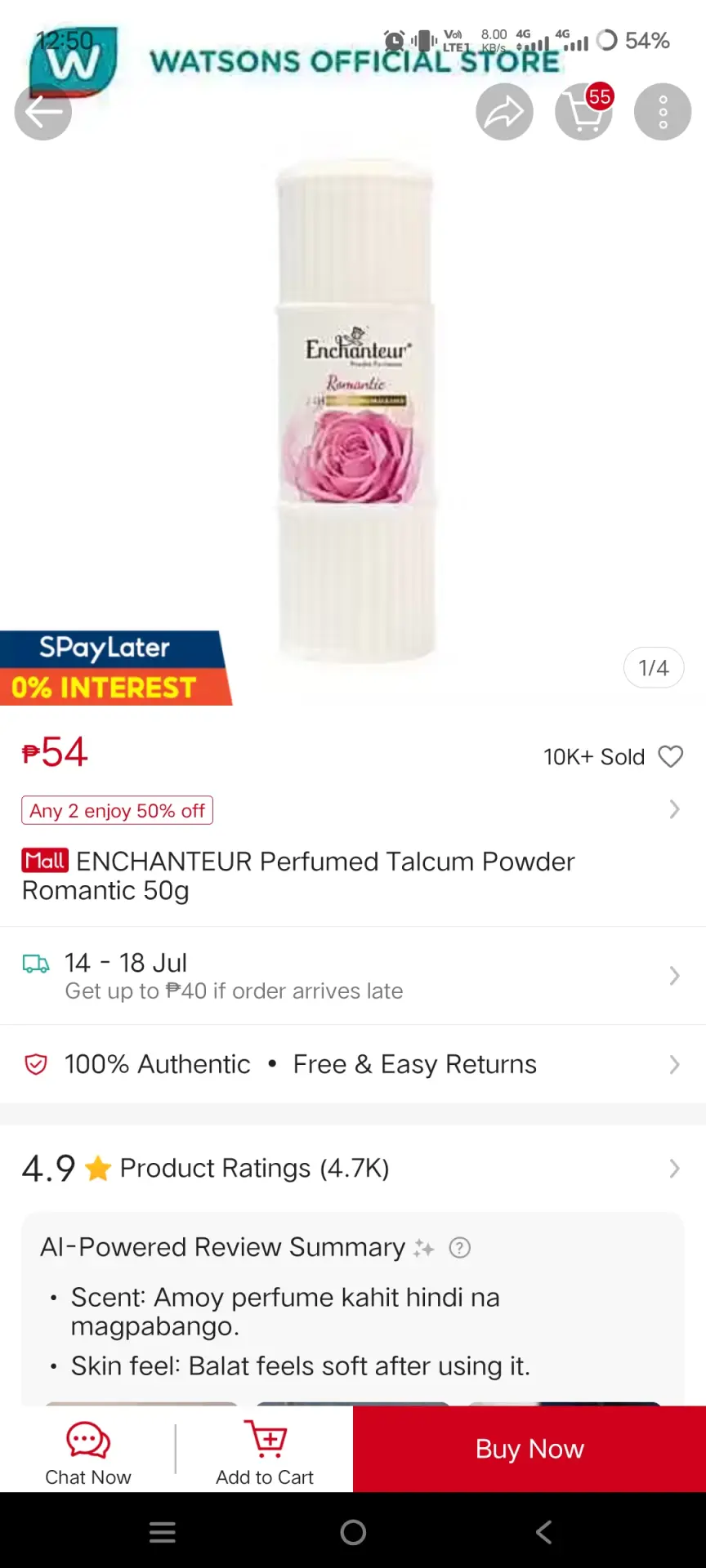The height and width of the screenshot is (1568, 706).
Task: Open Product Ratings (4.7K) reviews
Action: coord(353,1169)
